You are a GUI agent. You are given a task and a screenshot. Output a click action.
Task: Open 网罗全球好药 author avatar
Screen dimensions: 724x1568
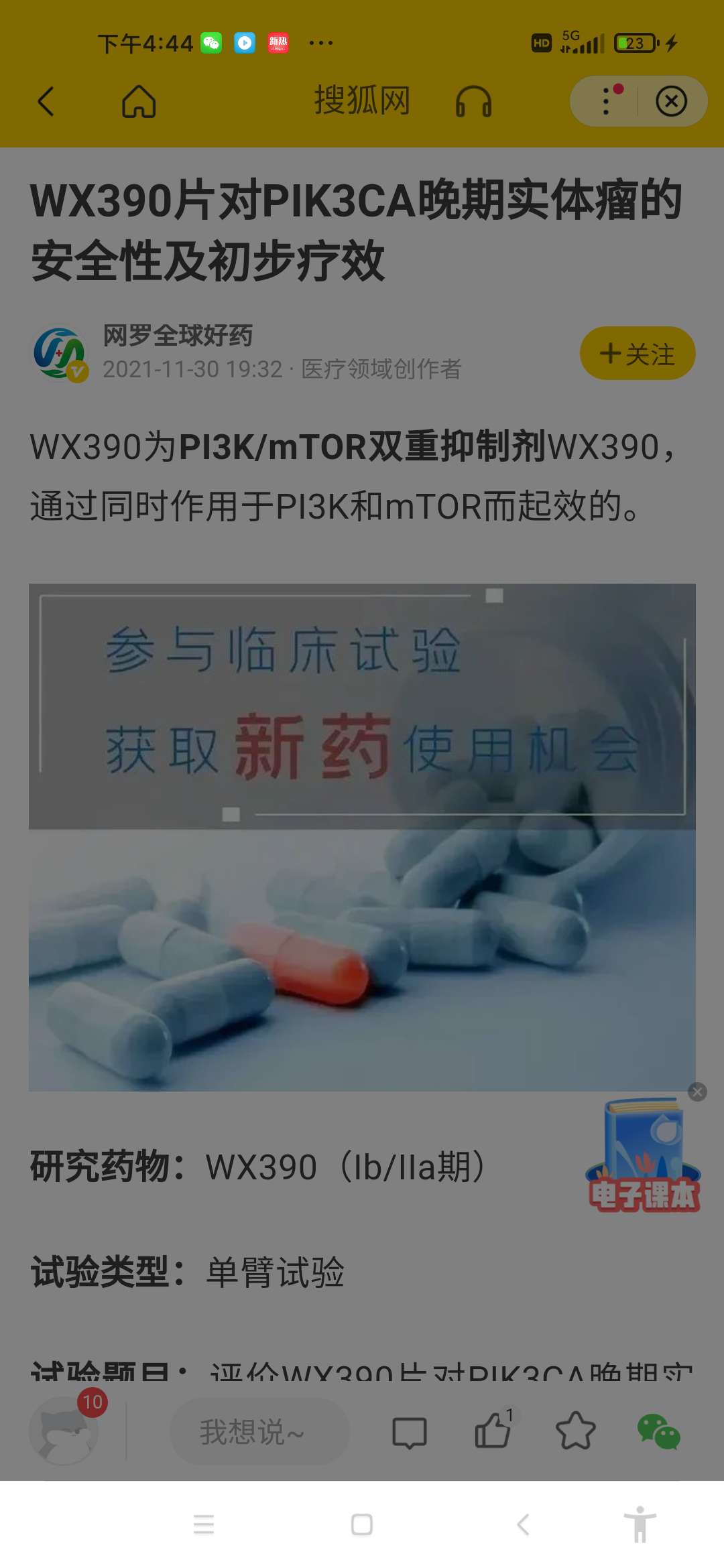click(x=60, y=353)
